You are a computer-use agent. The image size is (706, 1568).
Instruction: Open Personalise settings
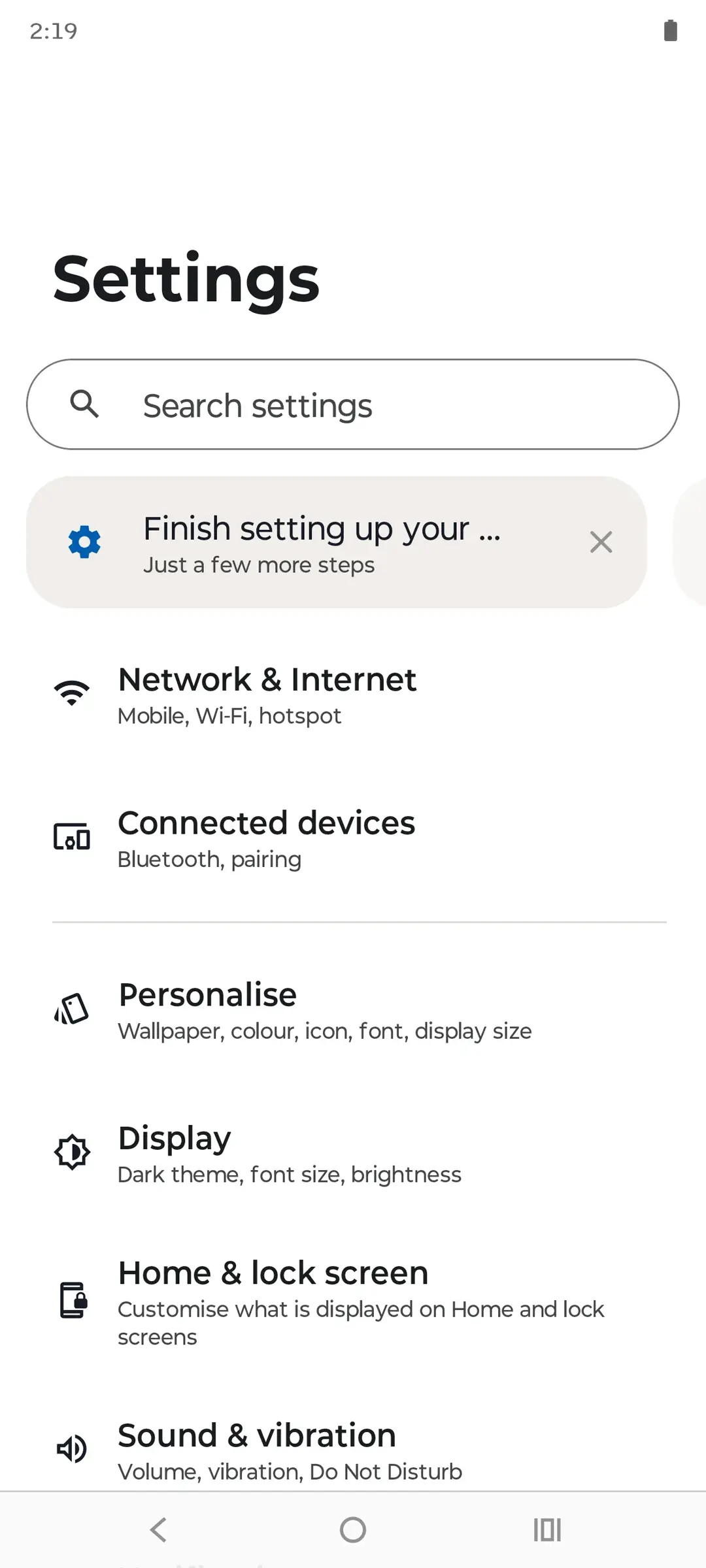(353, 1010)
